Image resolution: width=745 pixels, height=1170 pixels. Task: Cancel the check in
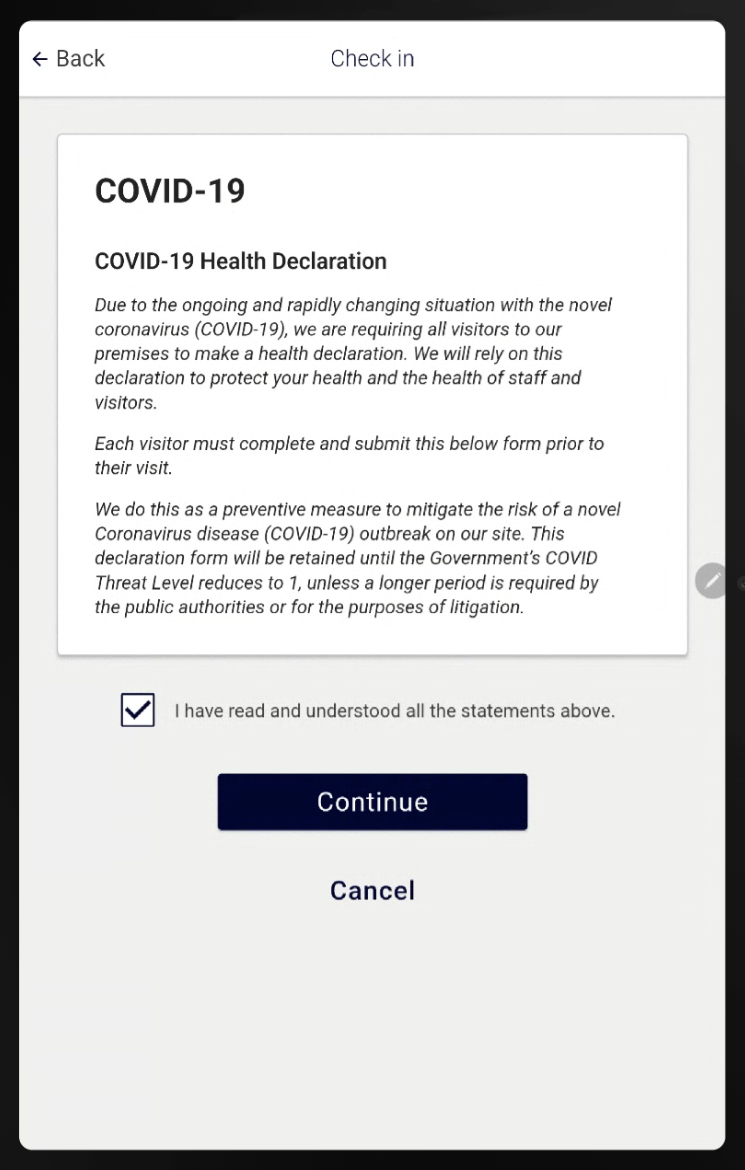372,890
